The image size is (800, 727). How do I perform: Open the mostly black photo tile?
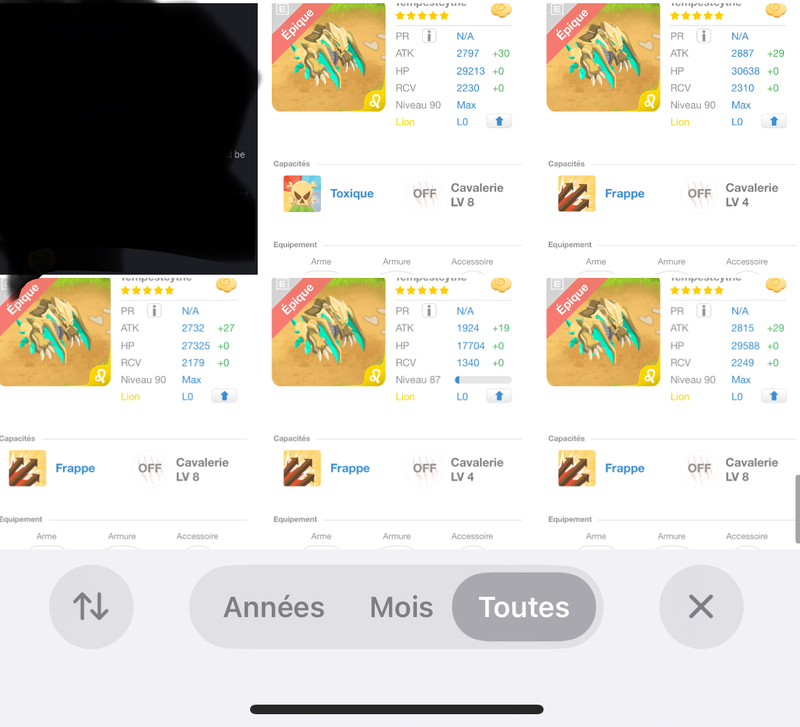[128, 138]
